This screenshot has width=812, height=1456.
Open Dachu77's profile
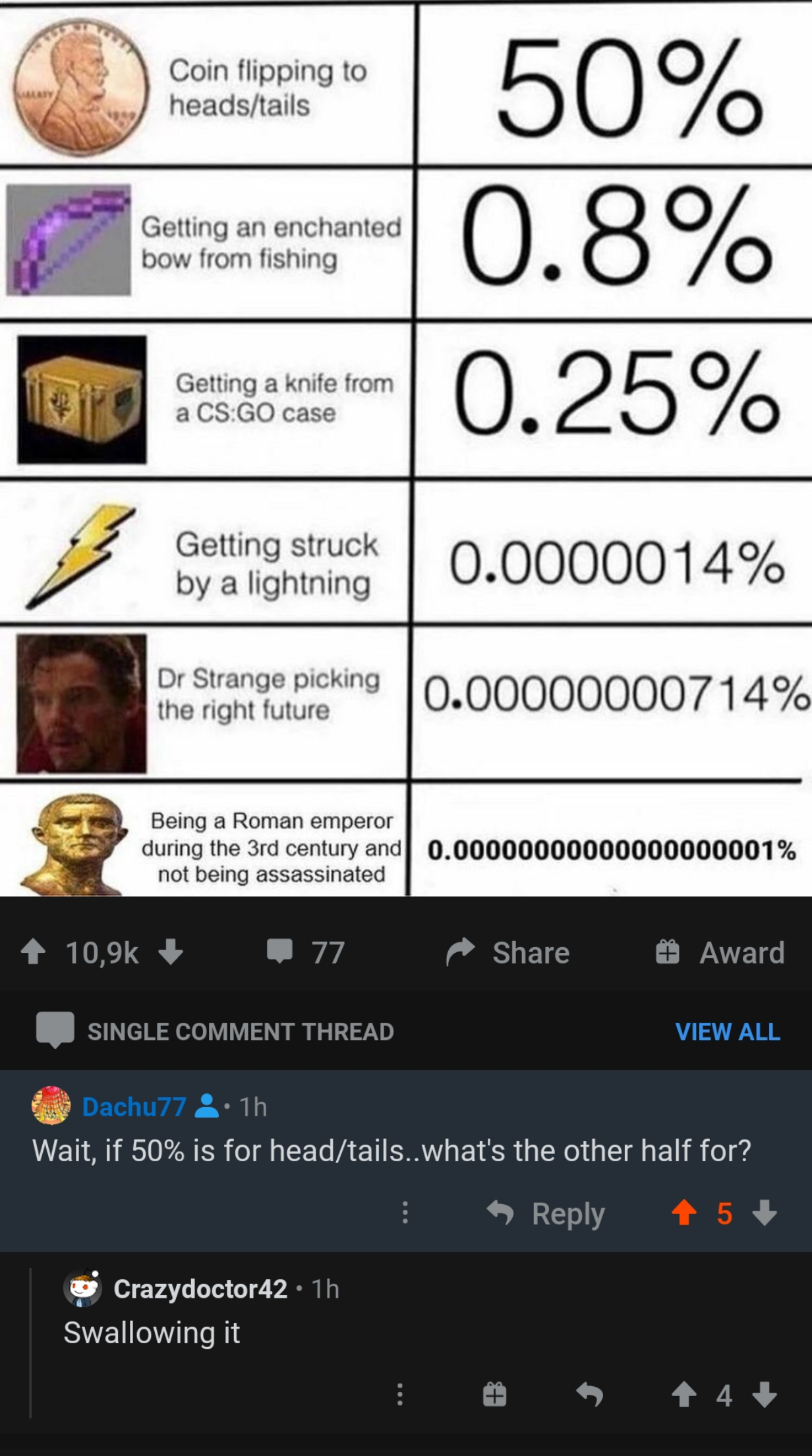tap(134, 1107)
